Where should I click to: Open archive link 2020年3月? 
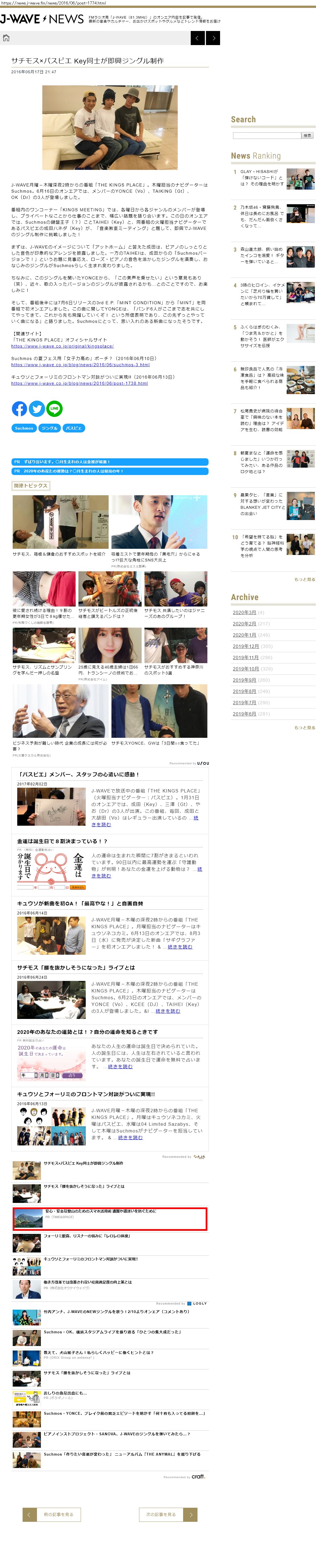(244, 612)
